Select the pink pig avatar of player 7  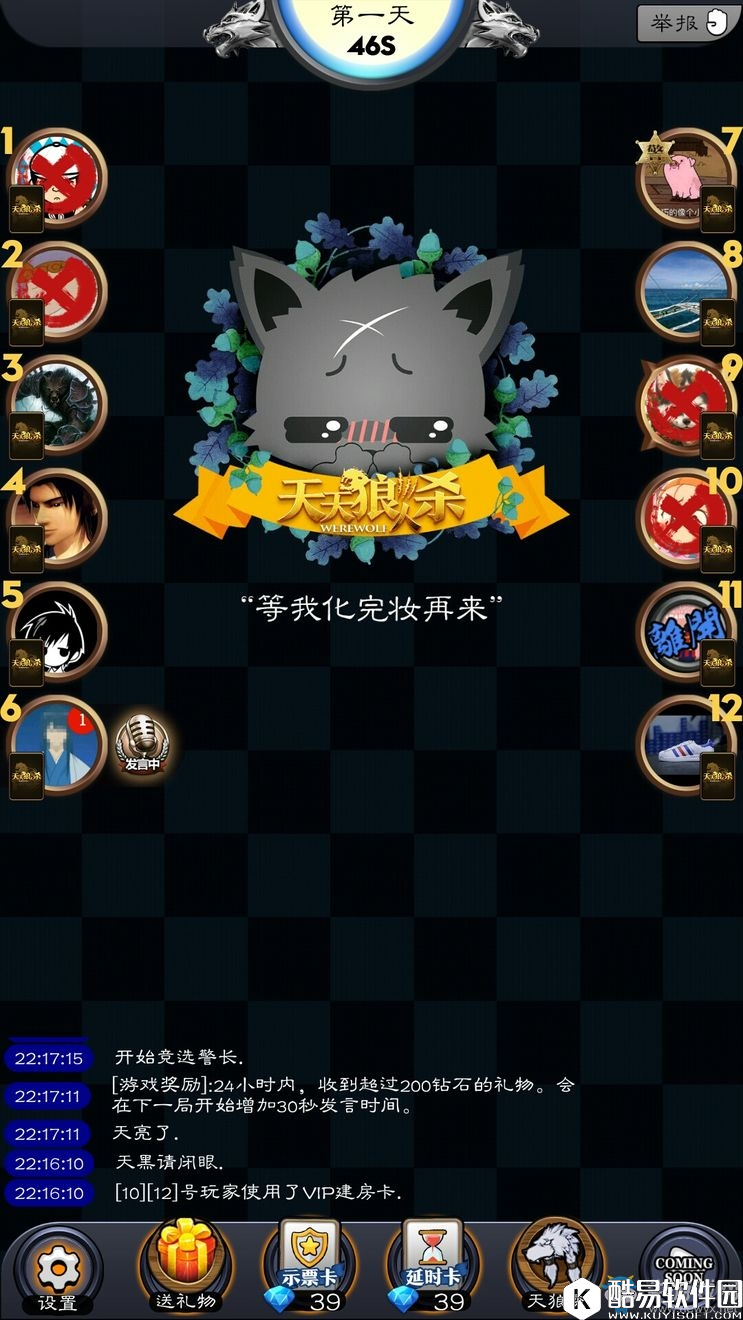tap(686, 175)
